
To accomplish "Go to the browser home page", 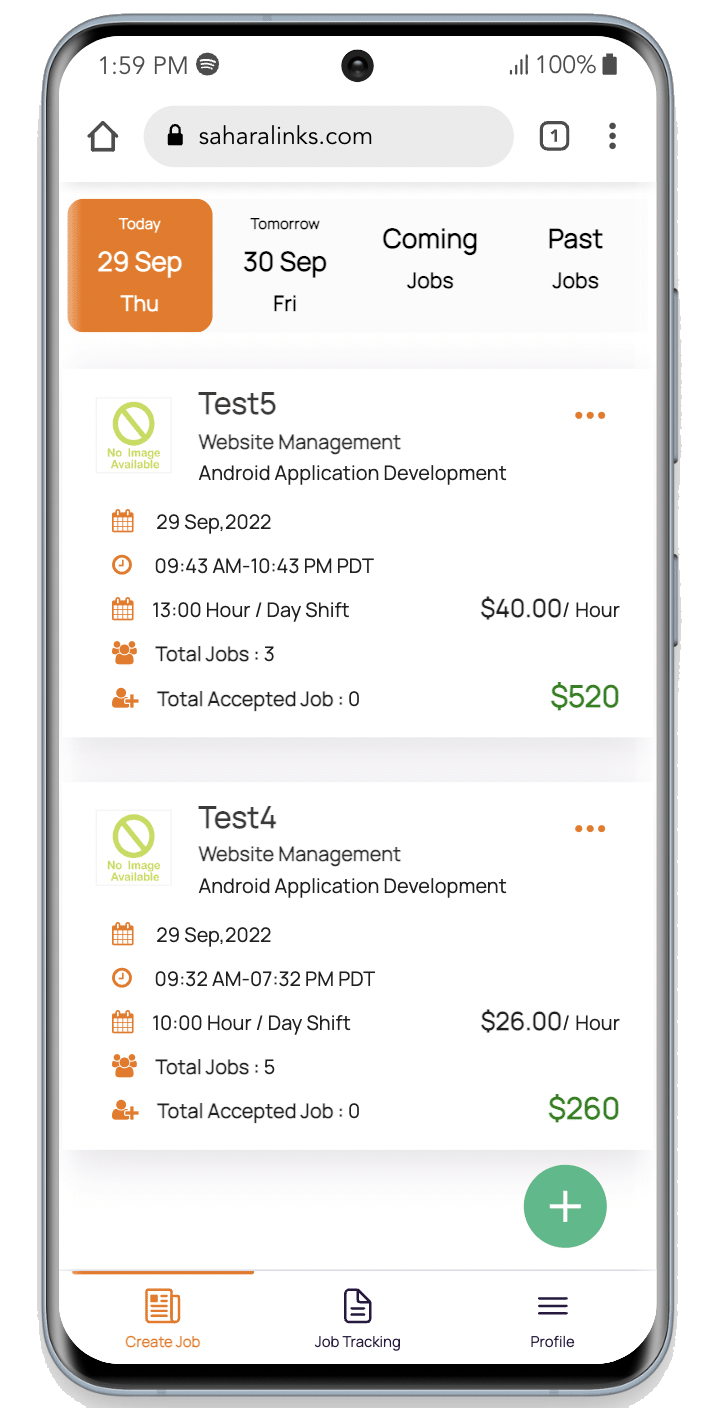I will (103, 137).
